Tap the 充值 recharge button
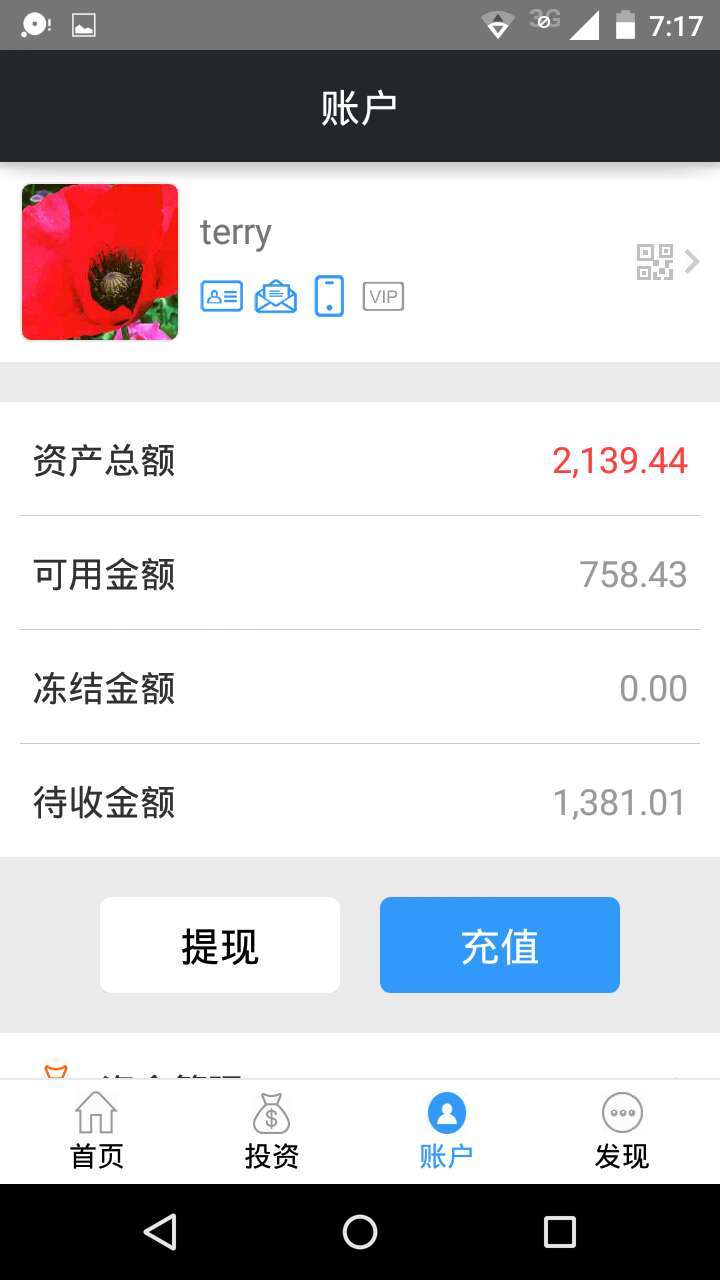Image resolution: width=720 pixels, height=1280 pixels. pyautogui.click(x=500, y=945)
